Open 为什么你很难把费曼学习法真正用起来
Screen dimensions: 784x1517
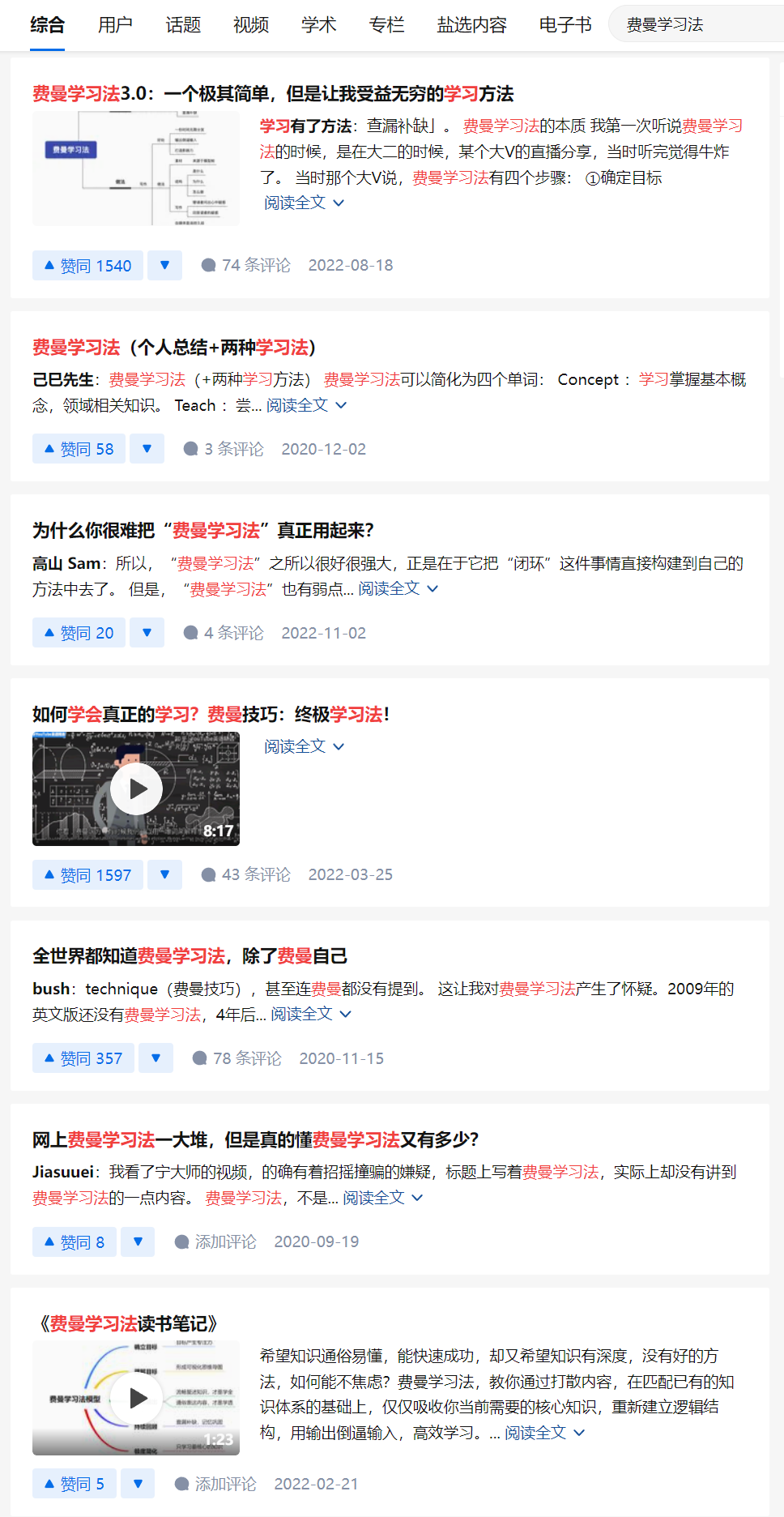tap(202, 531)
